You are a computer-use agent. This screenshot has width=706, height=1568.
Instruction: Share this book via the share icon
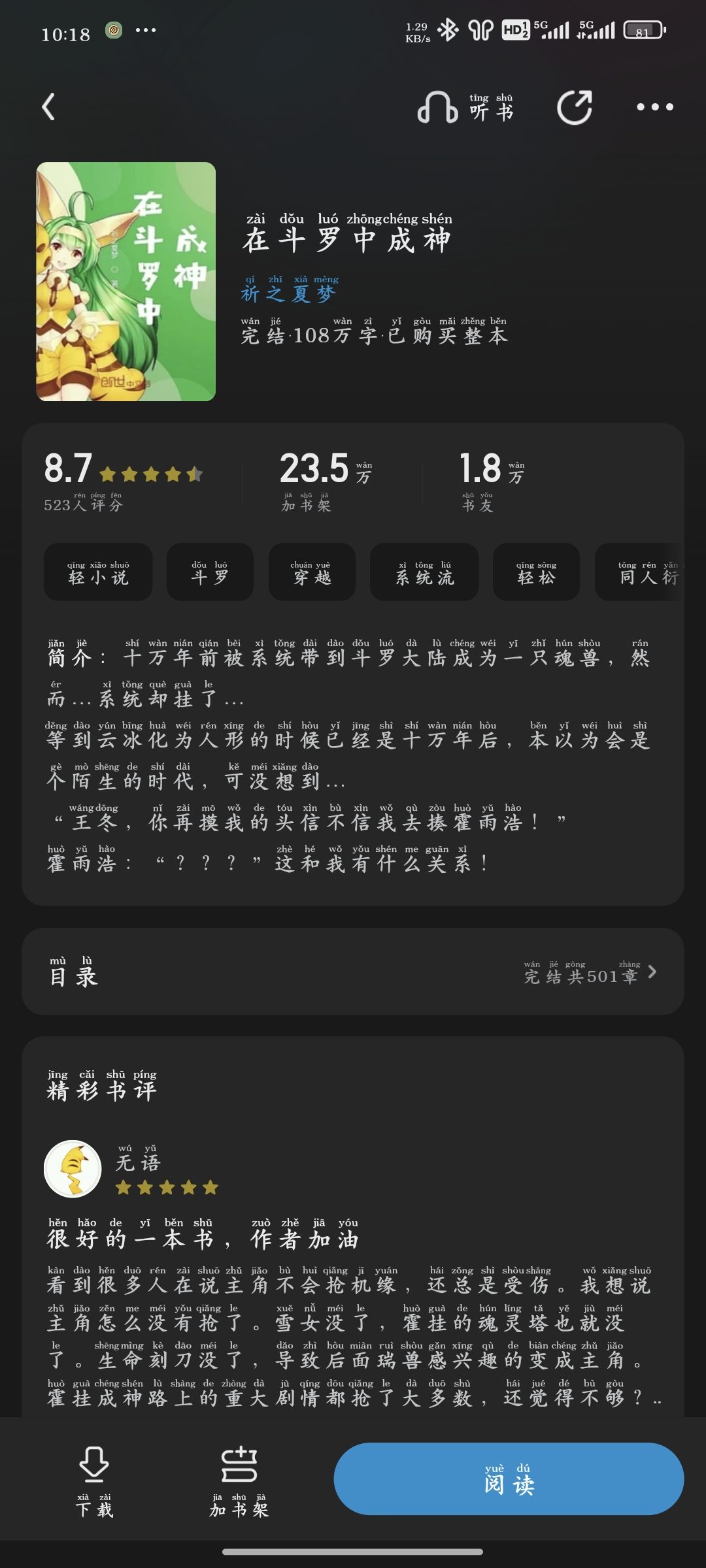(x=575, y=108)
